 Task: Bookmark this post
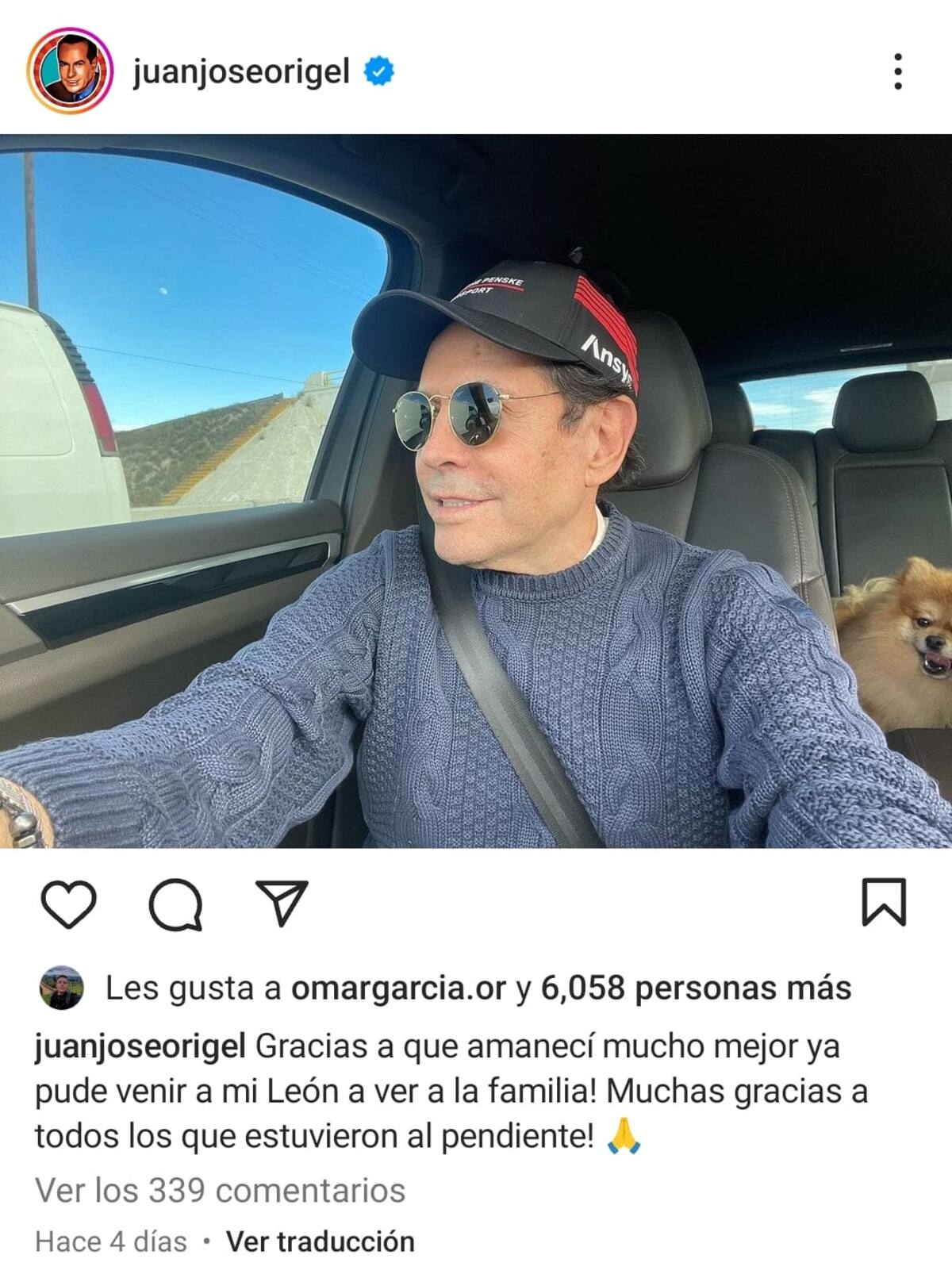click(883, 903)
